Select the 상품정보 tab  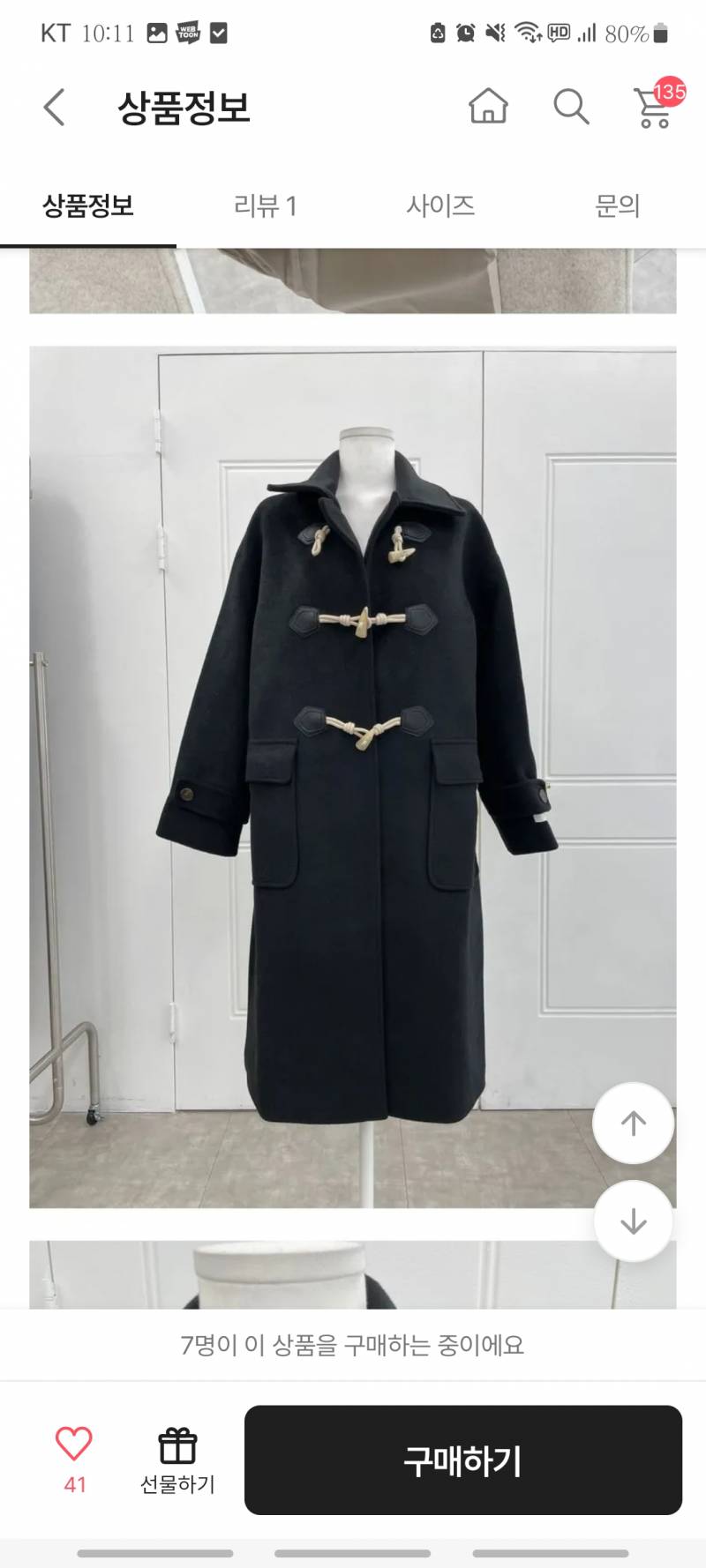point(88,206)
